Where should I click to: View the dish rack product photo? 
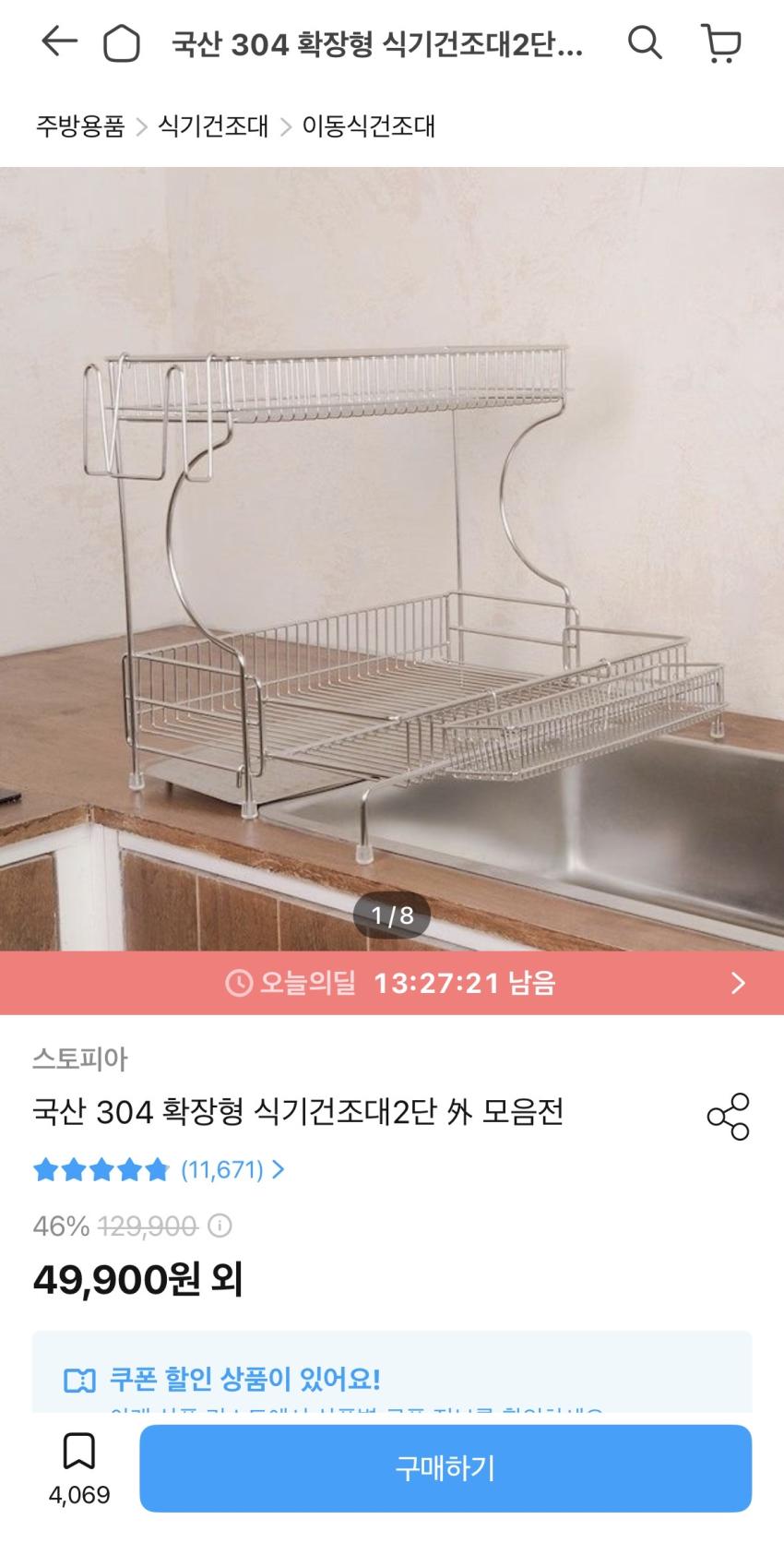pyautogui.click(x=392, y=554)
